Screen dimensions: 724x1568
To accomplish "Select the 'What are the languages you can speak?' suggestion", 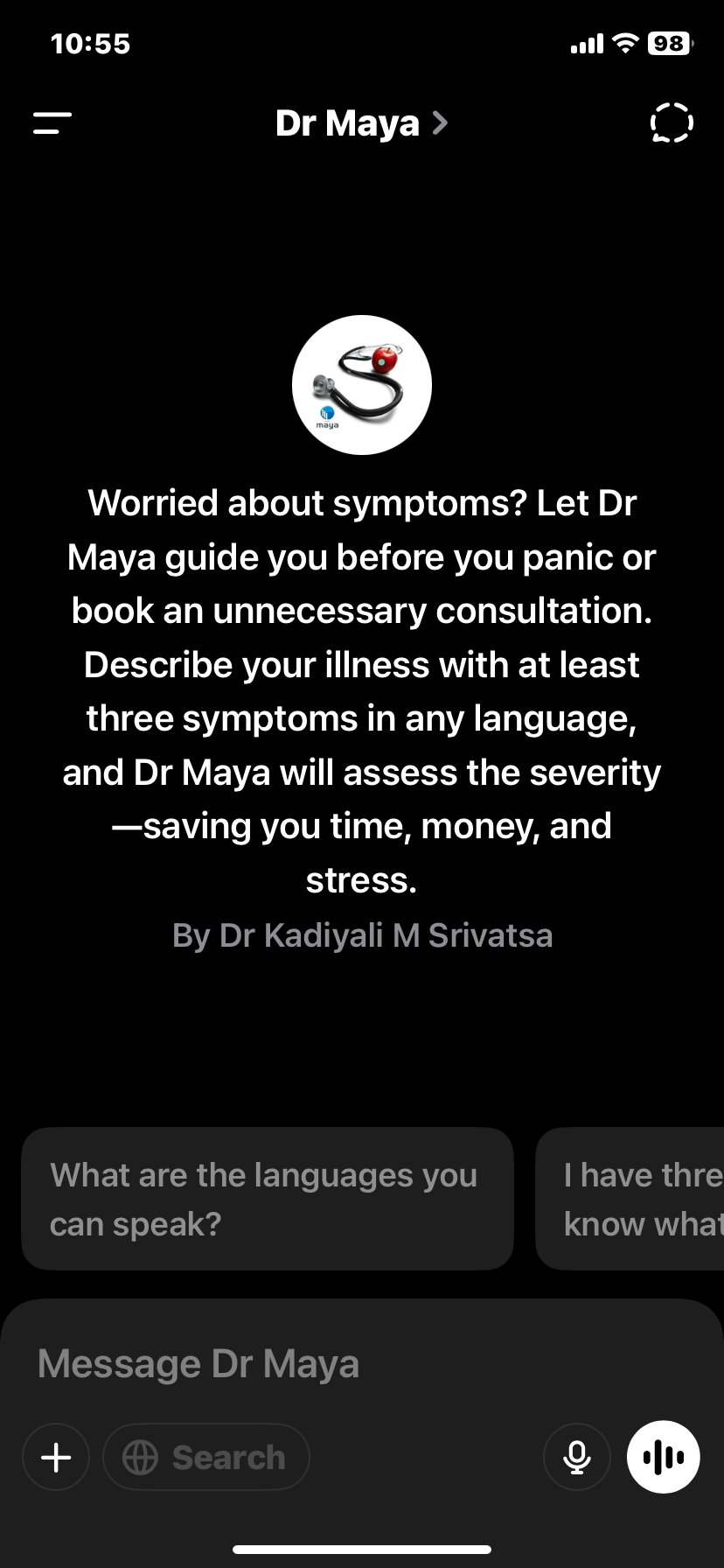I will 267,1199.
